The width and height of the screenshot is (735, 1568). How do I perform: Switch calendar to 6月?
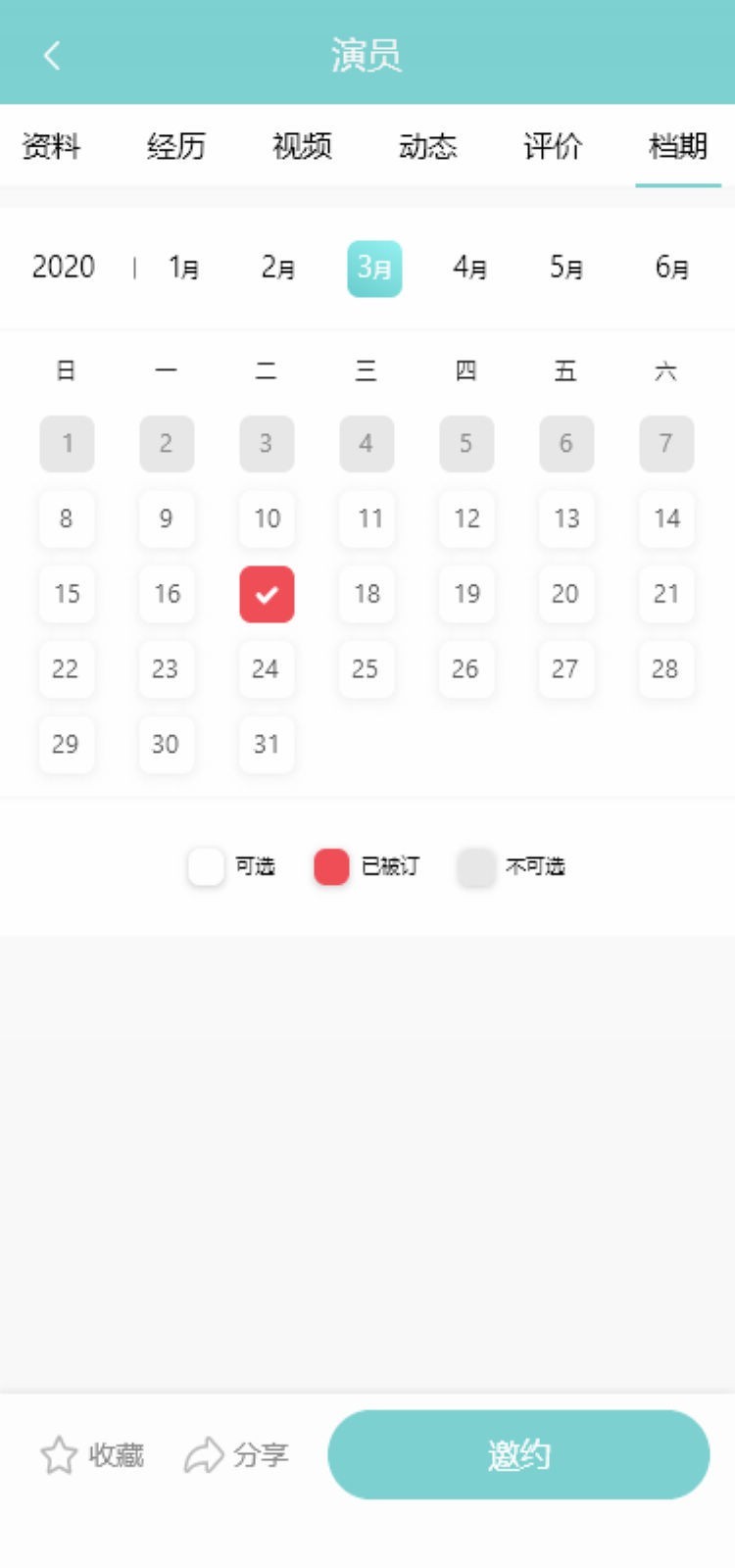(x=672, y=268)
